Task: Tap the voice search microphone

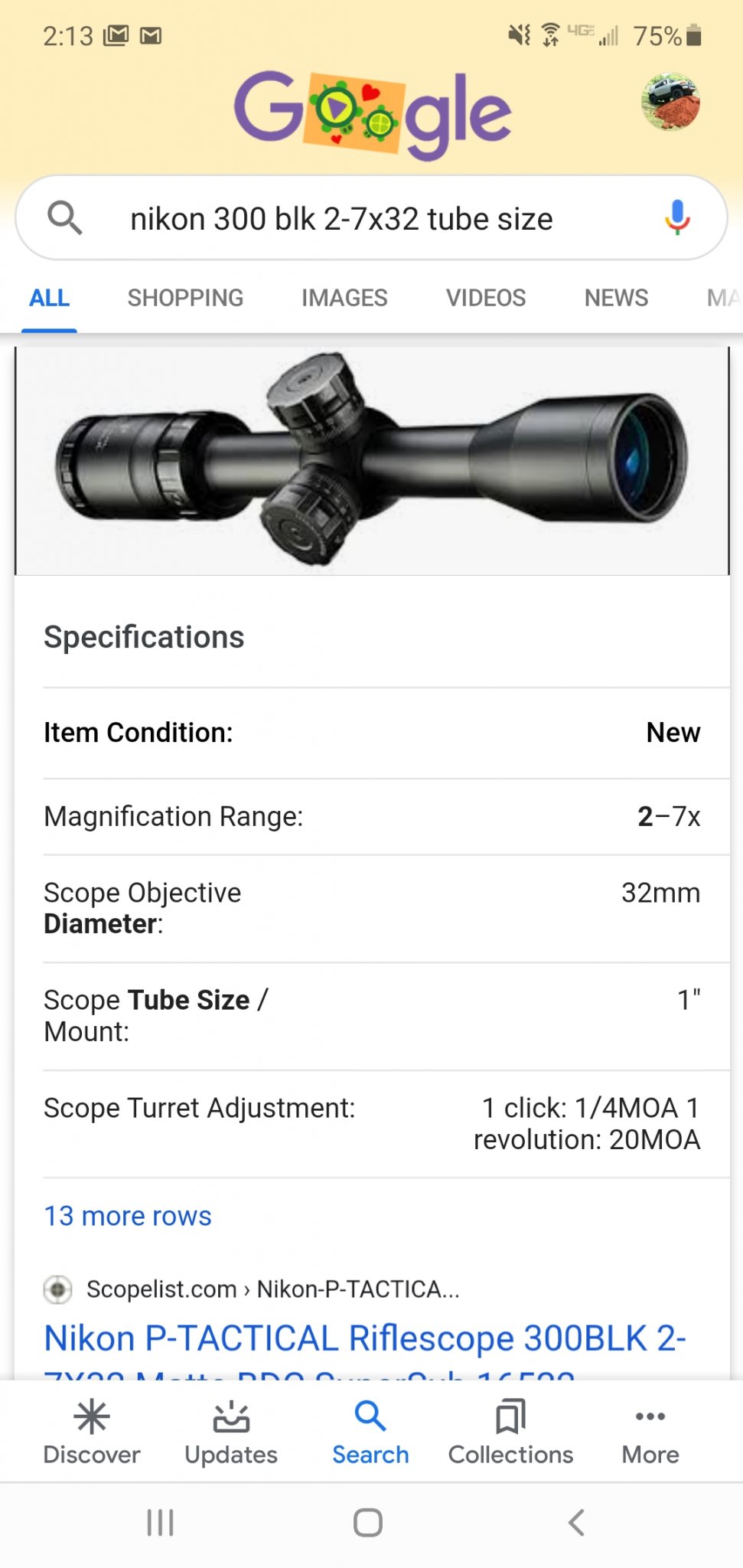Action: [x=676, y=217]
